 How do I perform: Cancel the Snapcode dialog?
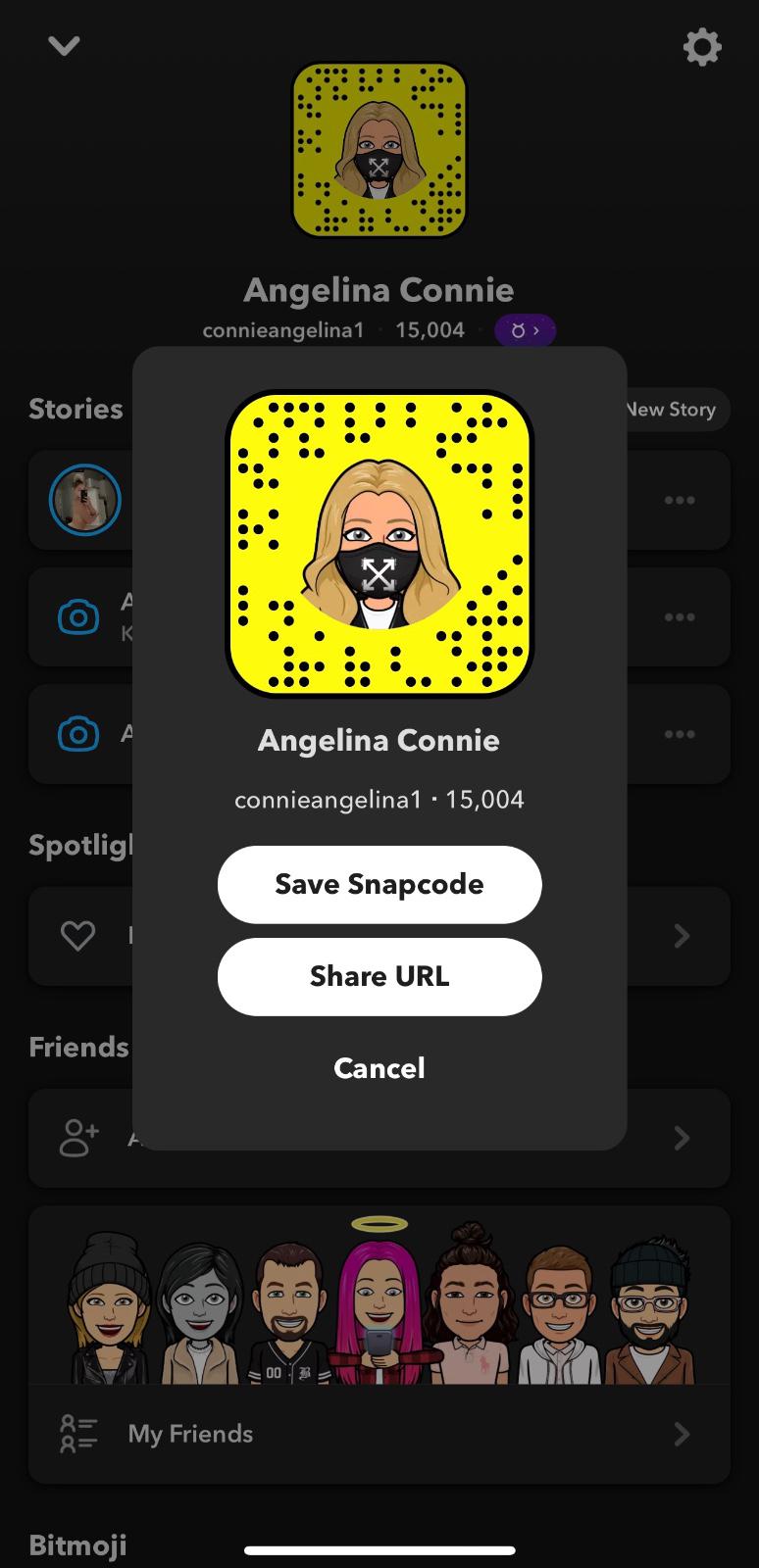click(x=379, y=1067)
